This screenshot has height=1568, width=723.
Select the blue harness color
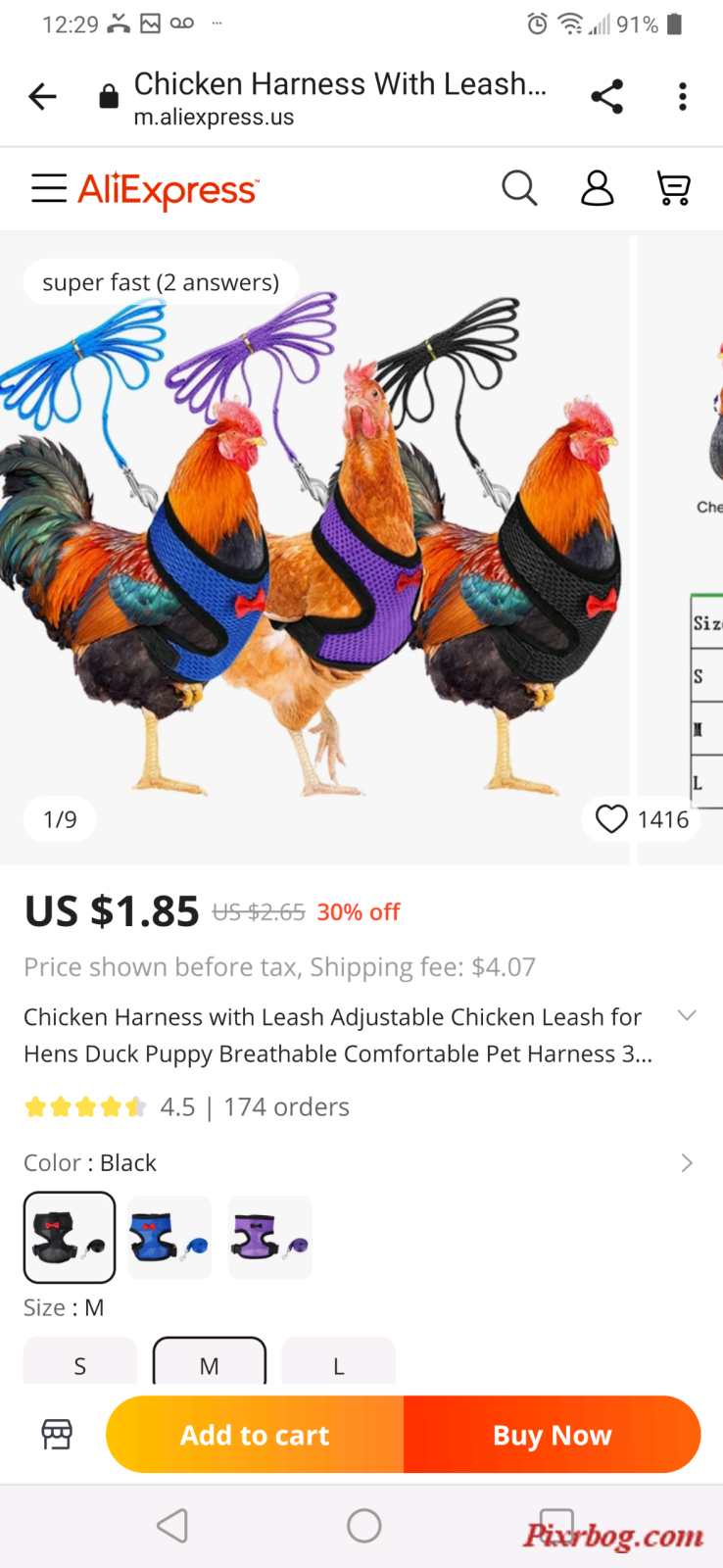[x=169, y=1237]
